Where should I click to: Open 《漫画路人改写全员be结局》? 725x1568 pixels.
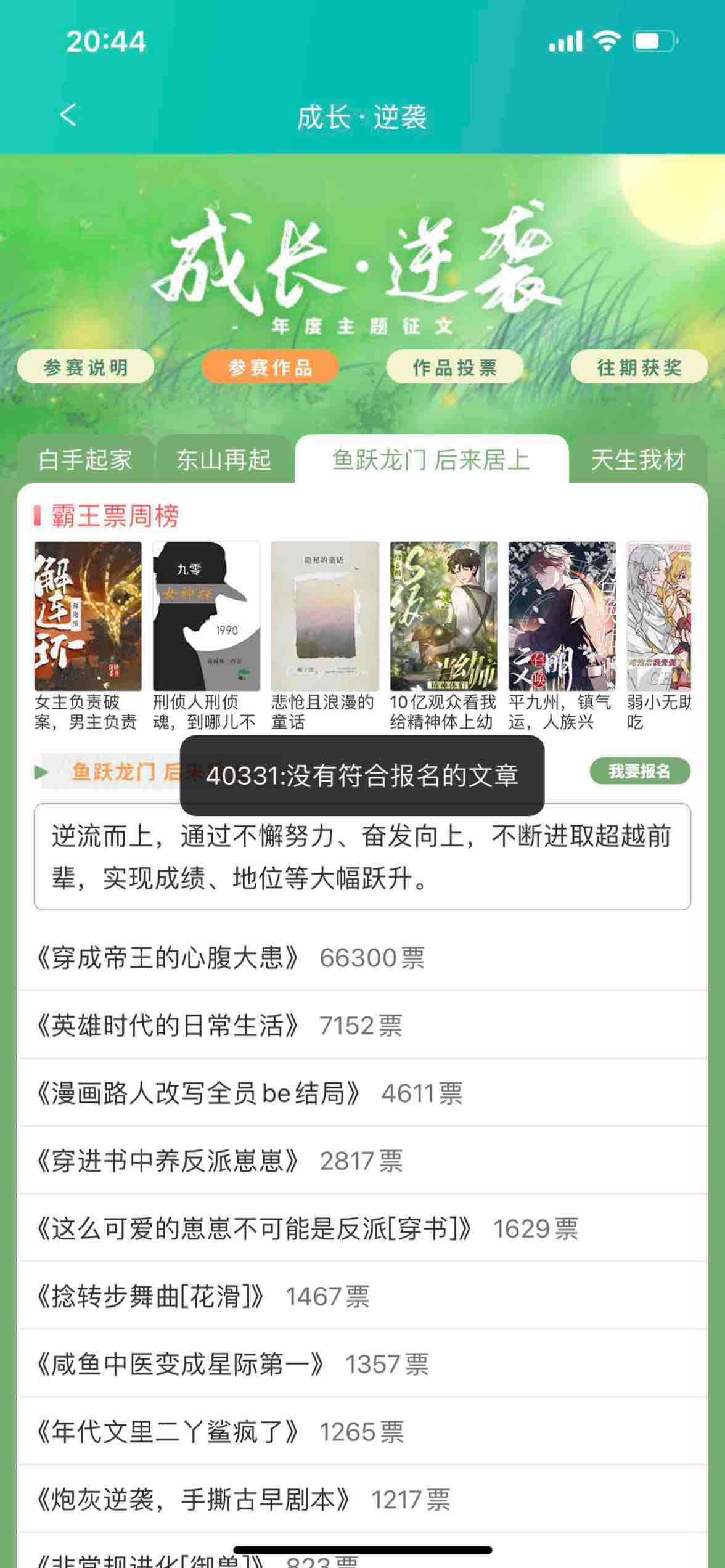(x=199, y=1093)
